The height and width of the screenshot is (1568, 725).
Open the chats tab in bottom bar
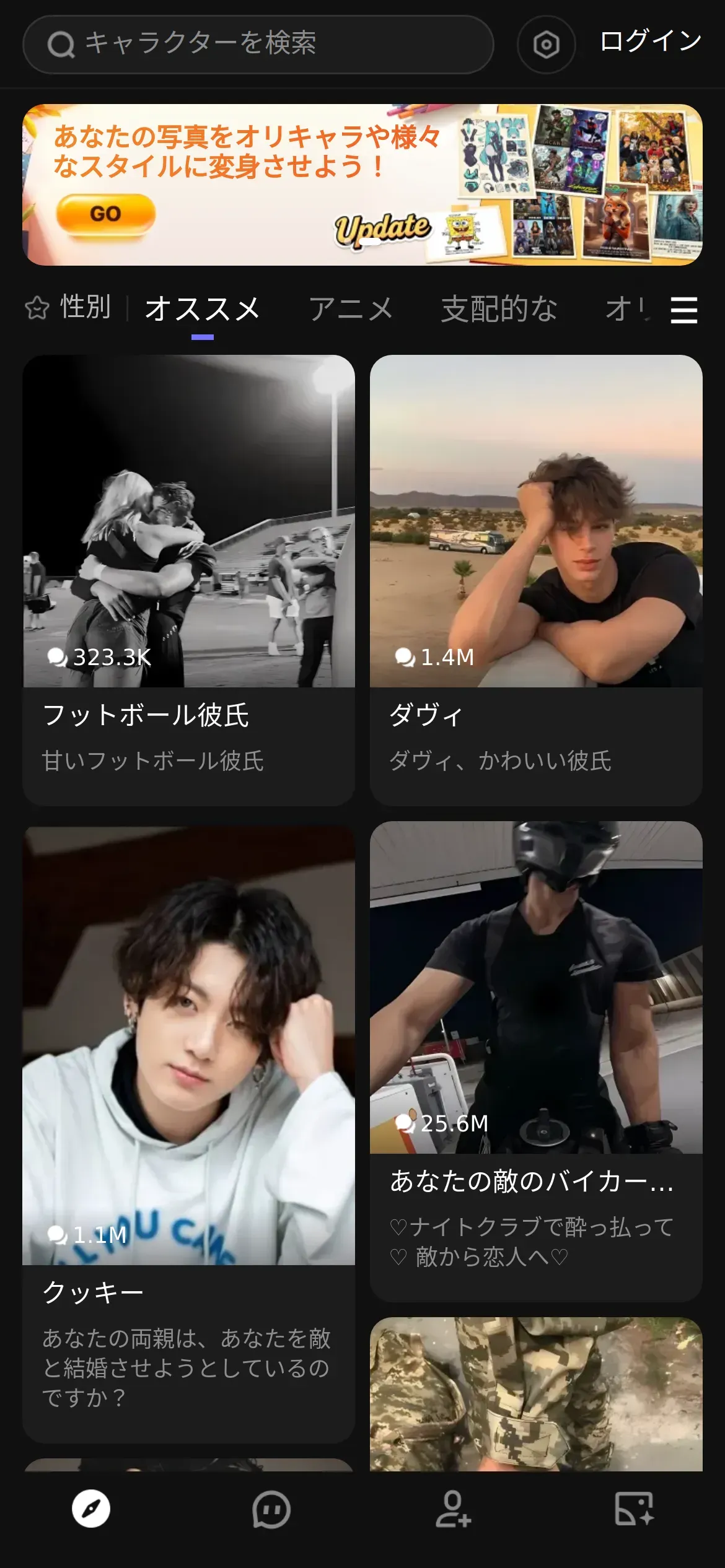point(271,1509)
